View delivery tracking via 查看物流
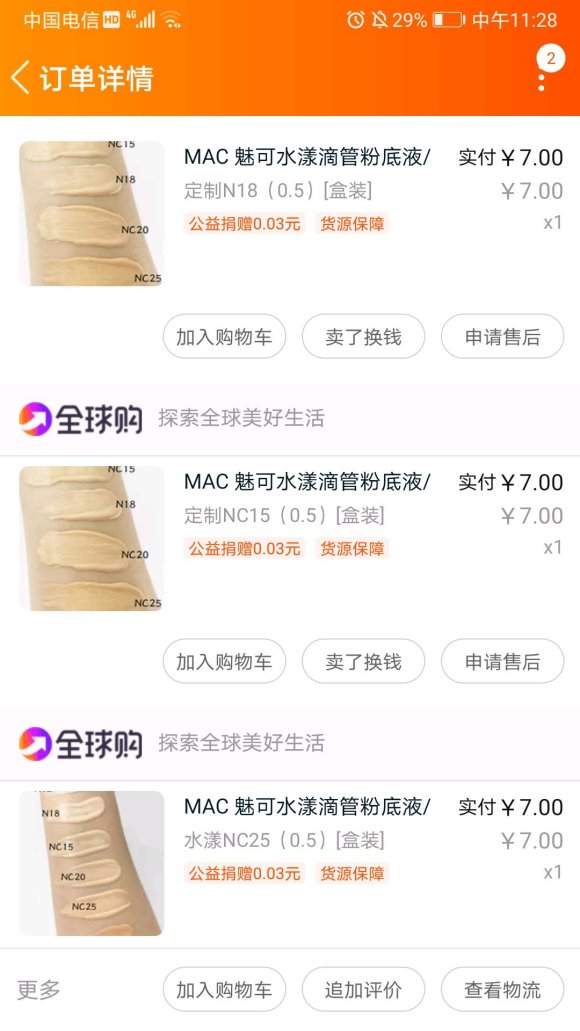The height and width of the screenshot is (1031, 580). [502, 990]
